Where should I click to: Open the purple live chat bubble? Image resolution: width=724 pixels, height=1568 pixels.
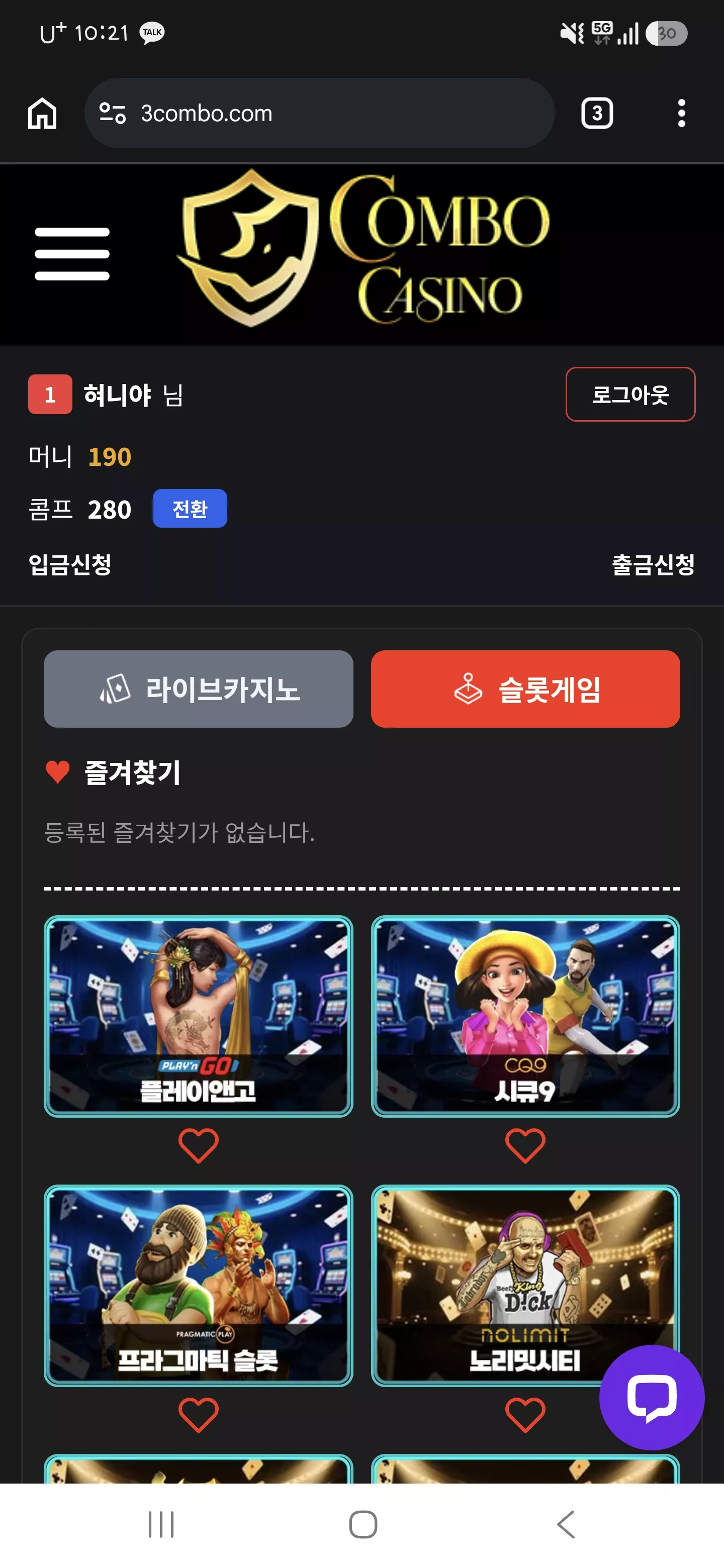(652, 1397)
